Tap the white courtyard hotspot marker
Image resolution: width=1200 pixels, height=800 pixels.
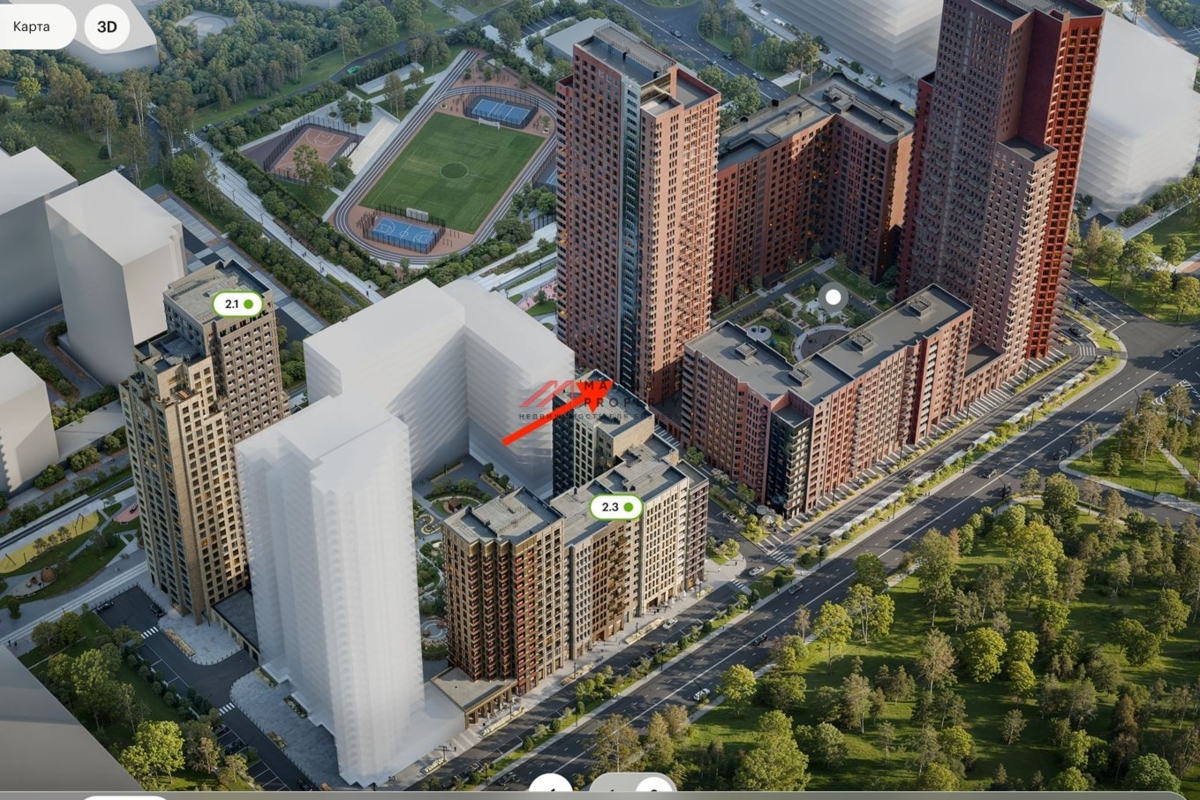click(832, 297)
